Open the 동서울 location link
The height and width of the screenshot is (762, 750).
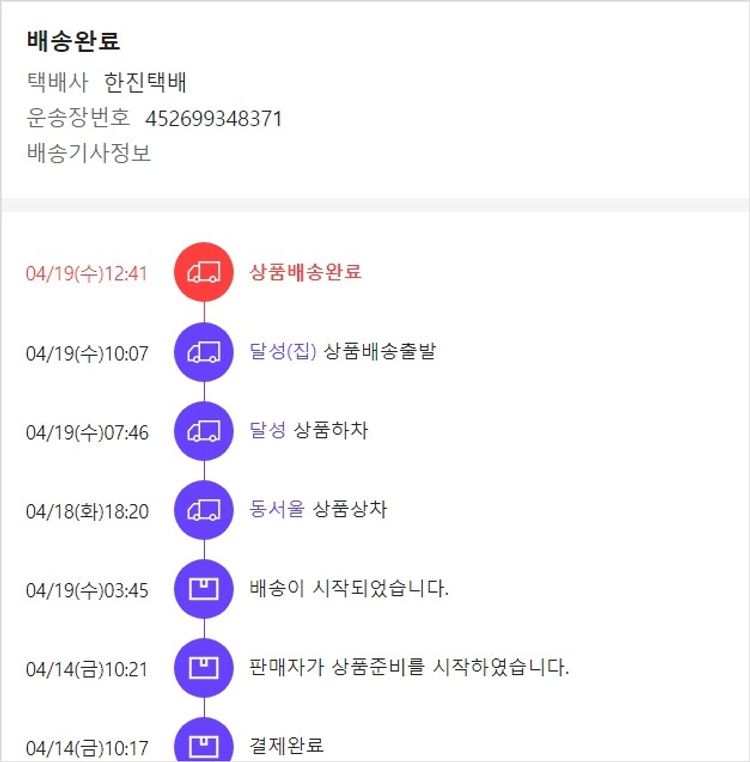(277, 510)
